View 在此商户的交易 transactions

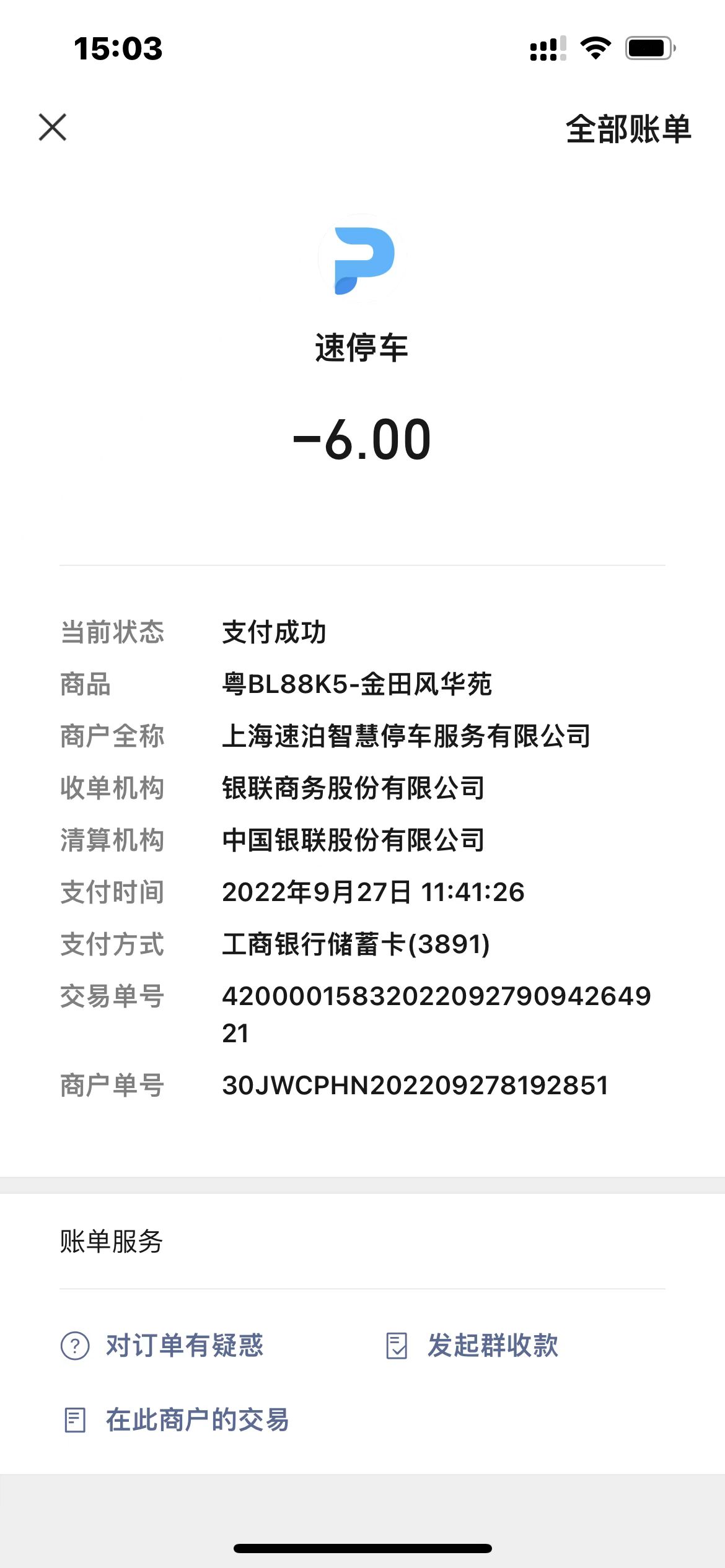pos(176,1420)
